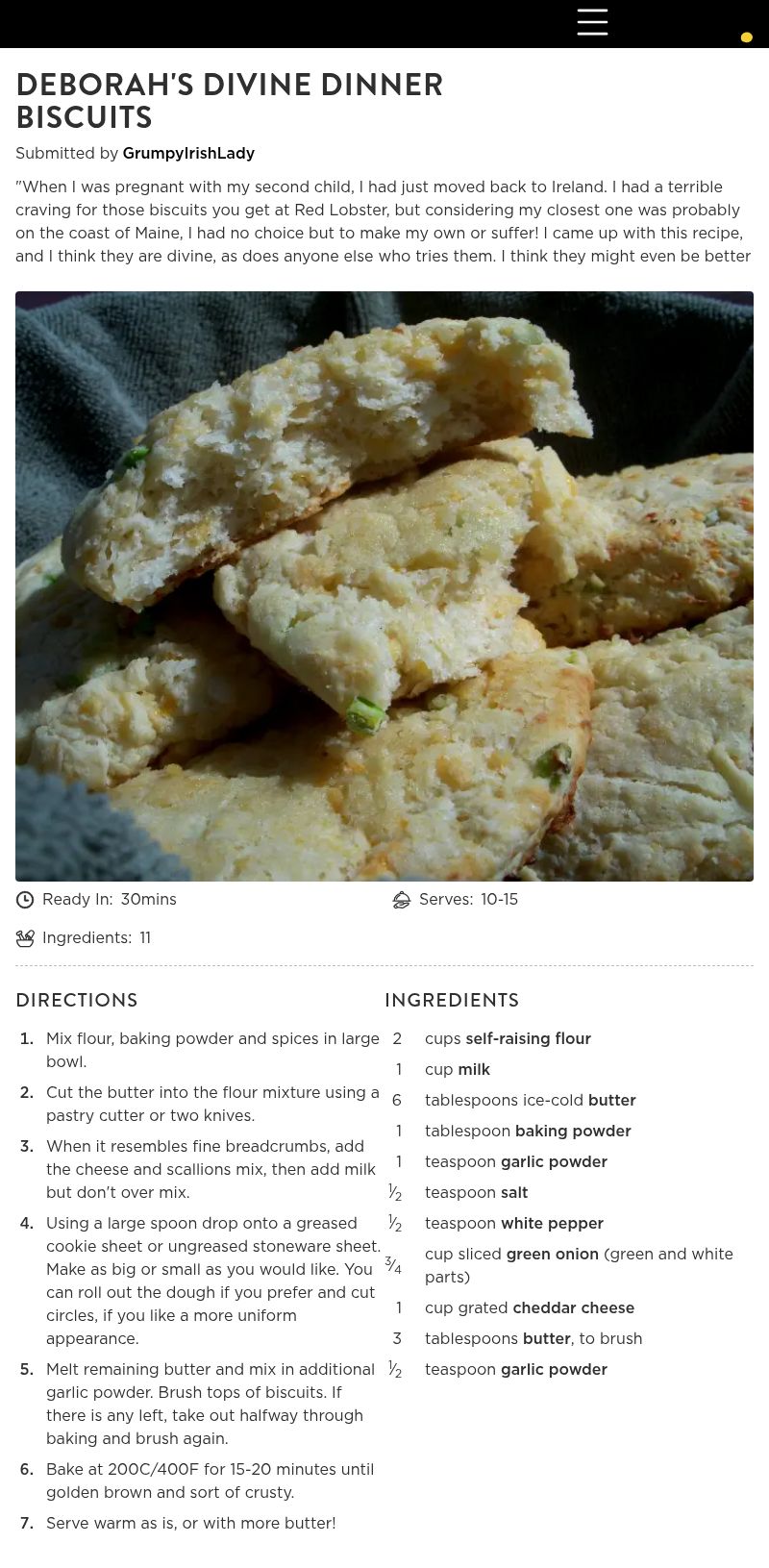
Task: Open the hamburger menu
Action: [x=592, y=22]
